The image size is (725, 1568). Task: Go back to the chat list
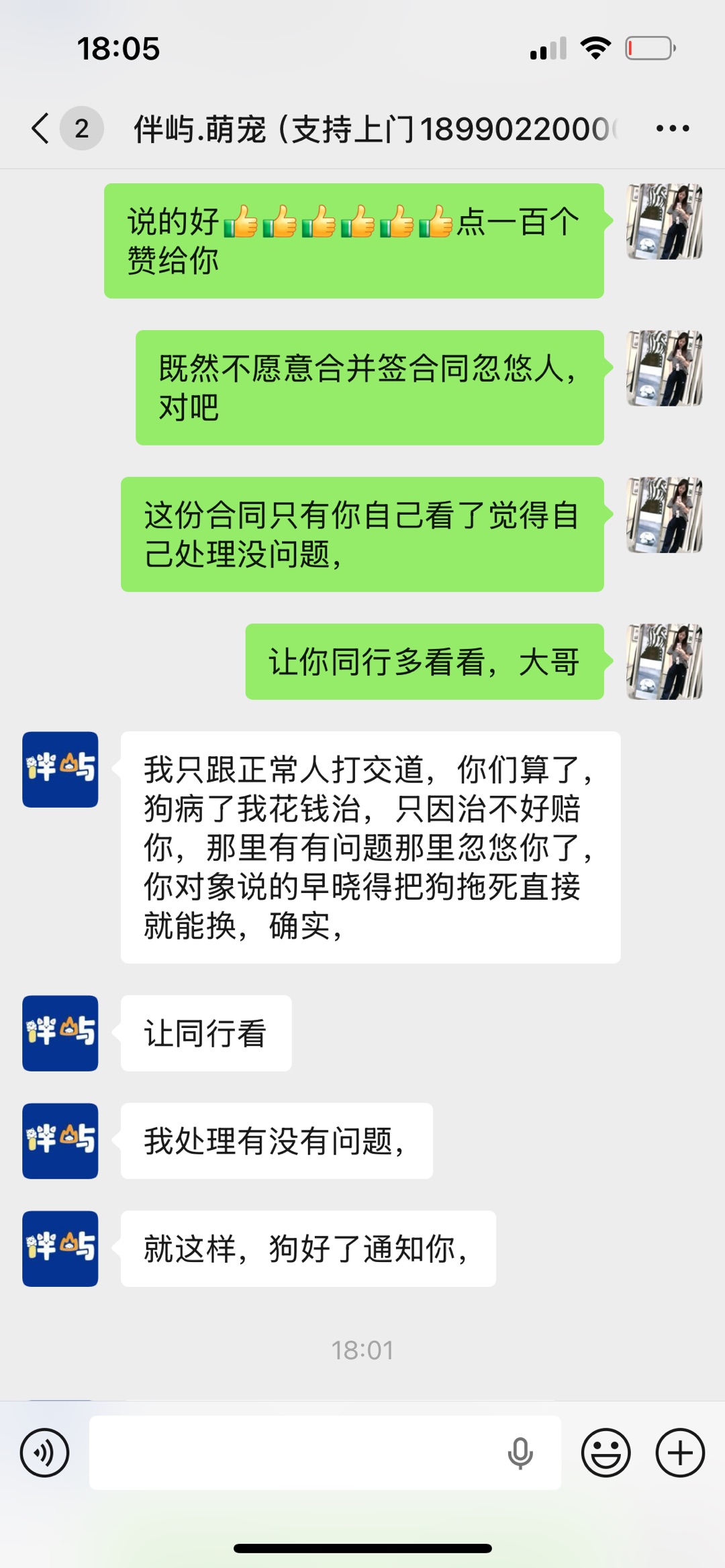41,128
